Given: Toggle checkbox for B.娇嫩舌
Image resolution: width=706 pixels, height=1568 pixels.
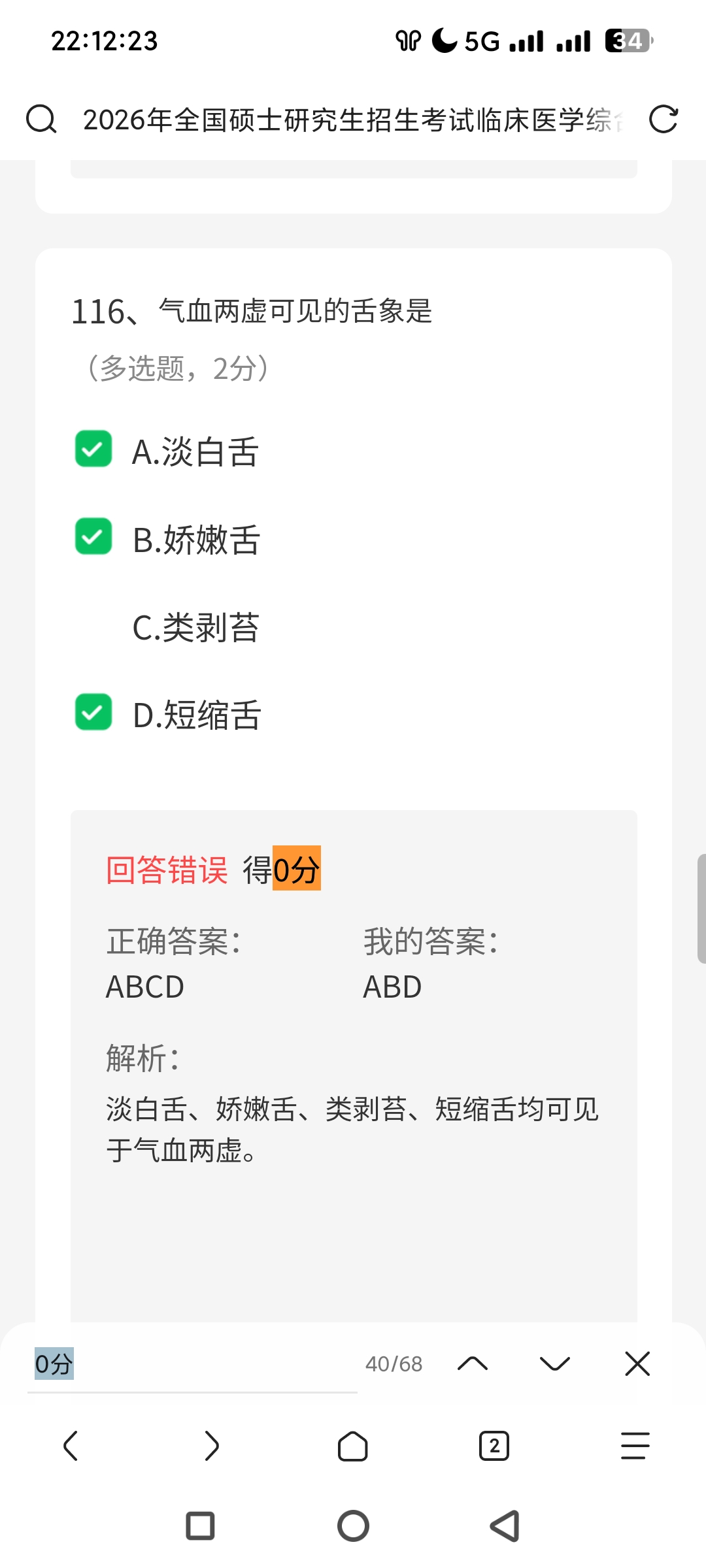Looking at the screenshot, I should pyautogui.click(x=93, y=536).
